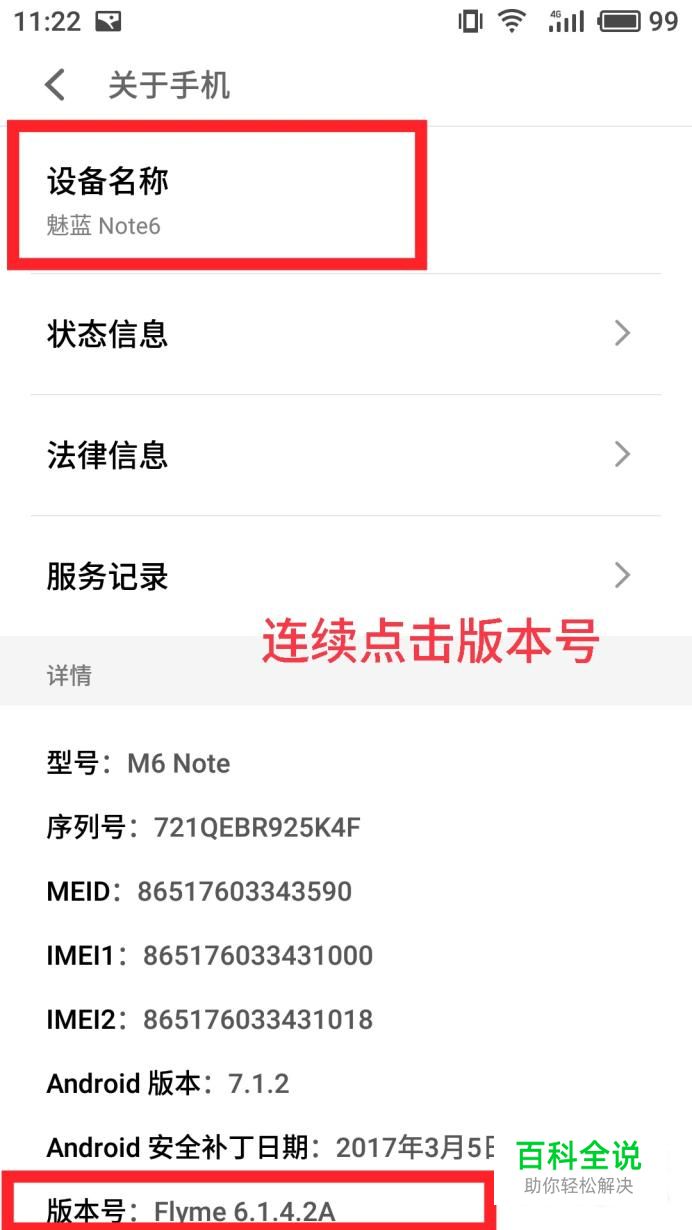
Task: Open 法律信息 row
Action: (345, 455)
